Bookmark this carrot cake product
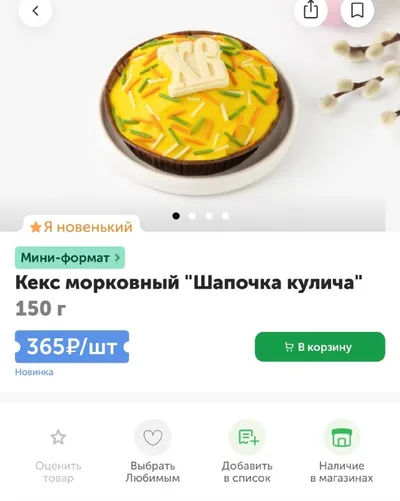The height and width of the screenshot is (501, 400). point(357,11)
